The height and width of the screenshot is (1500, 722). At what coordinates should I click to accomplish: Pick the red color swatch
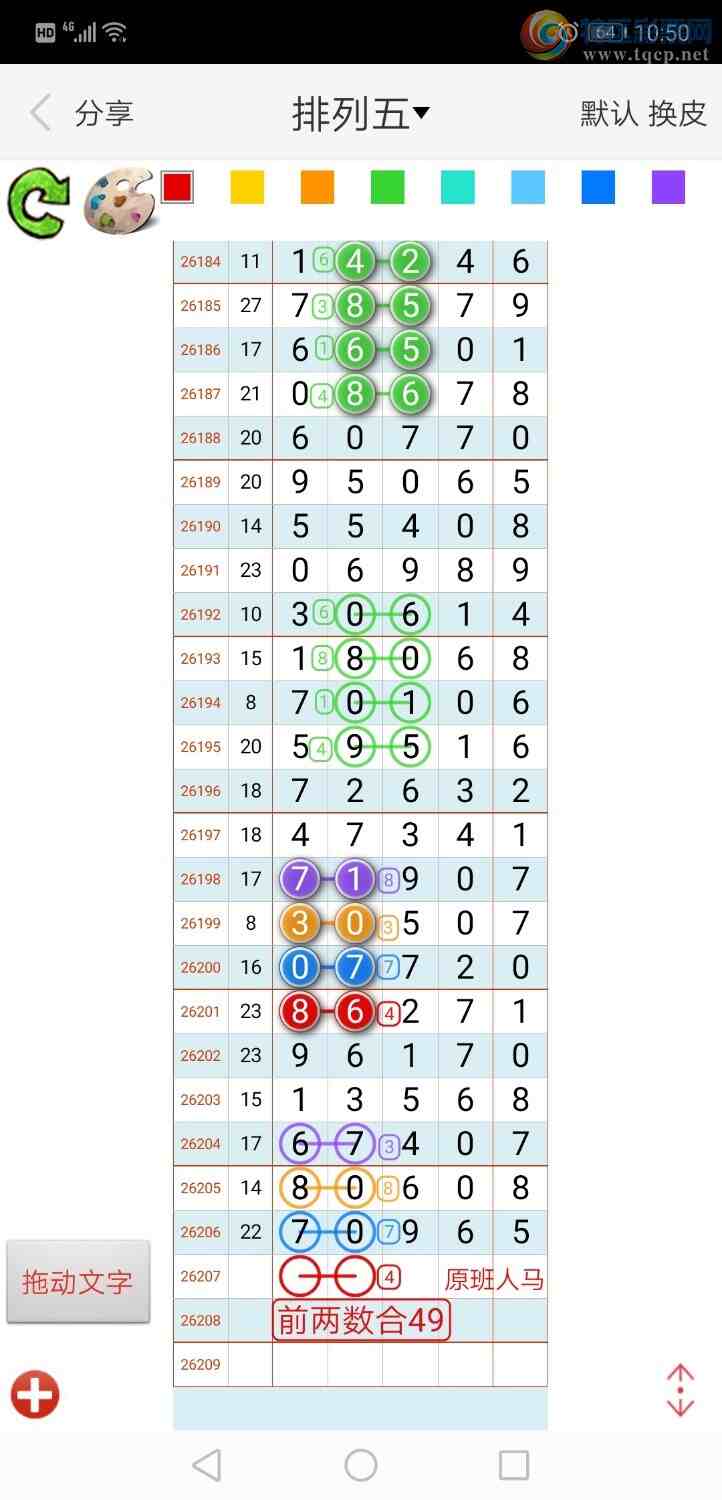coord(177,187)
